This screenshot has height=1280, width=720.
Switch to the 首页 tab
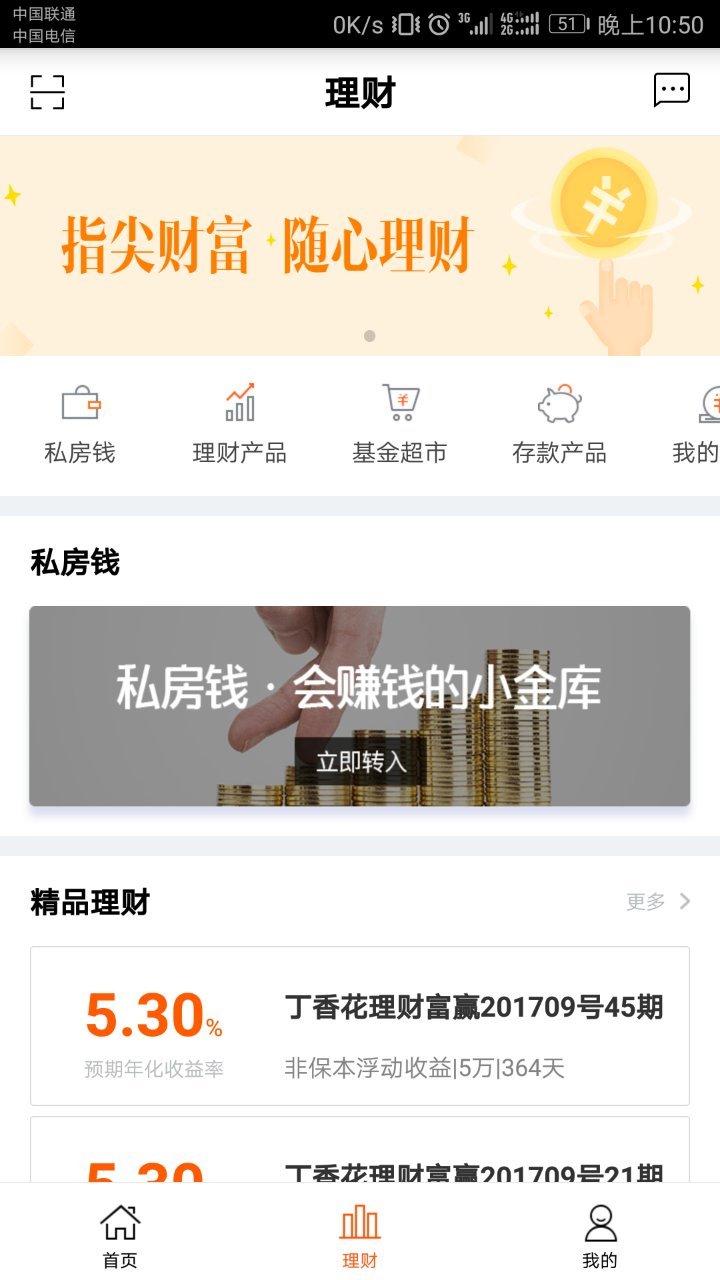click(120, 1236)
